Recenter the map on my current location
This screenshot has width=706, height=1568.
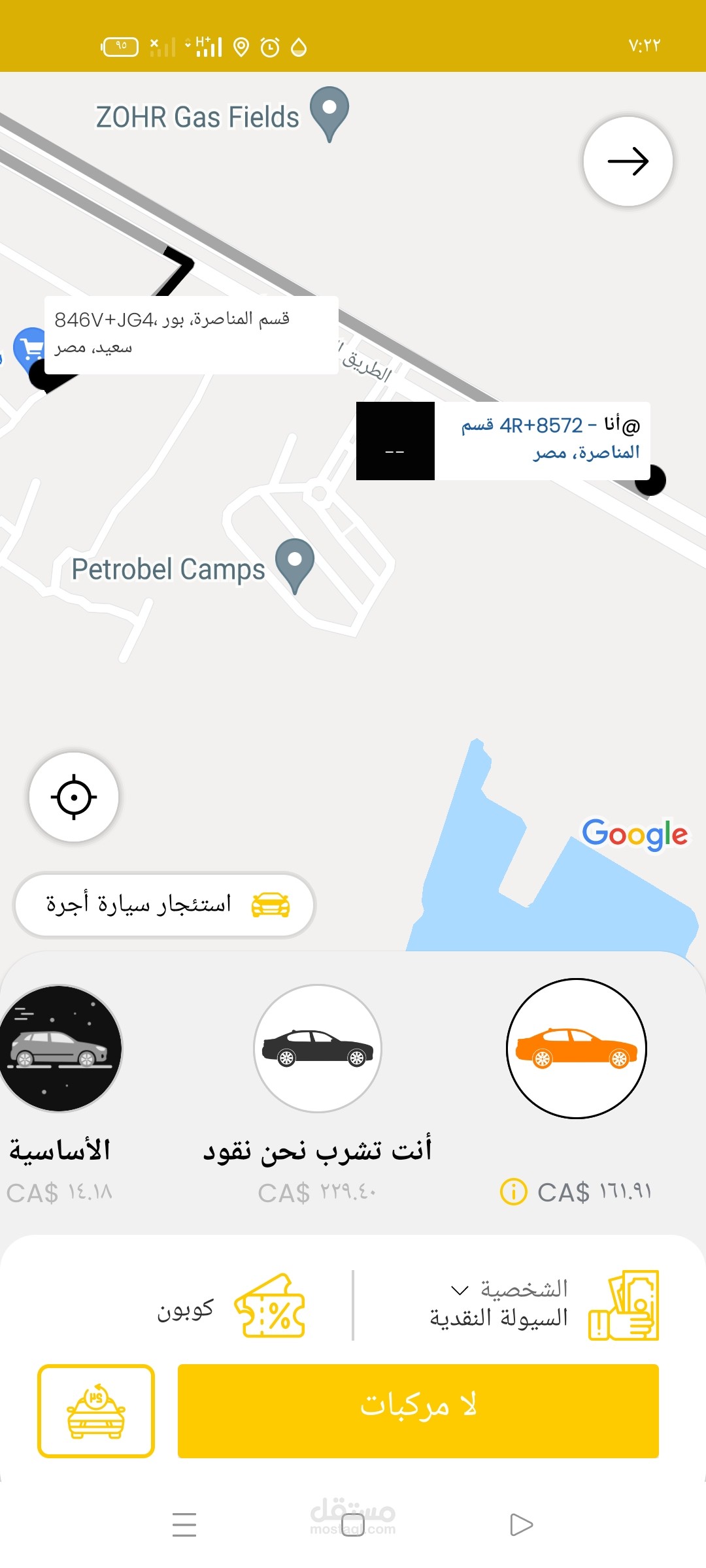point(74,797)
